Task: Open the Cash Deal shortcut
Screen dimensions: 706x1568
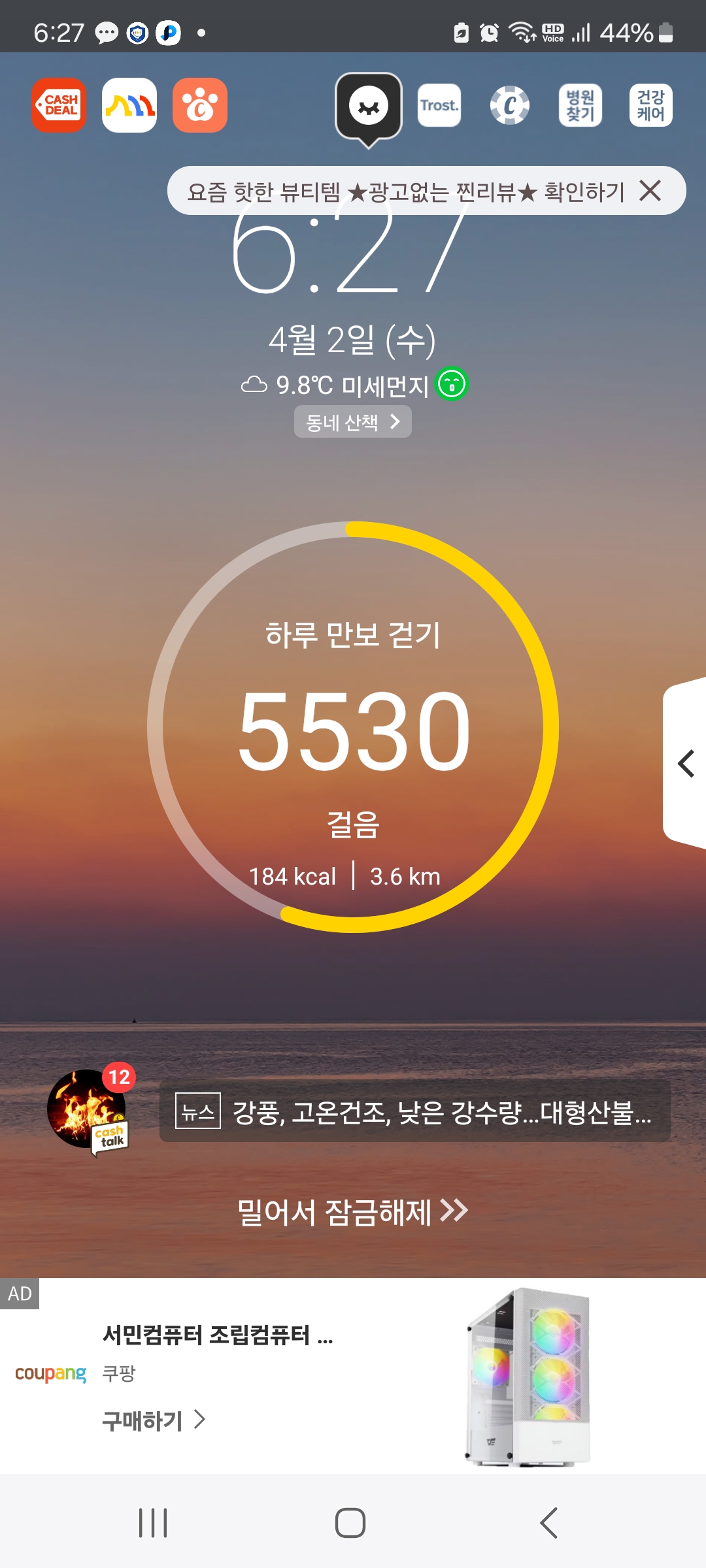Action: pyautogui.click(x=59, y=105)
